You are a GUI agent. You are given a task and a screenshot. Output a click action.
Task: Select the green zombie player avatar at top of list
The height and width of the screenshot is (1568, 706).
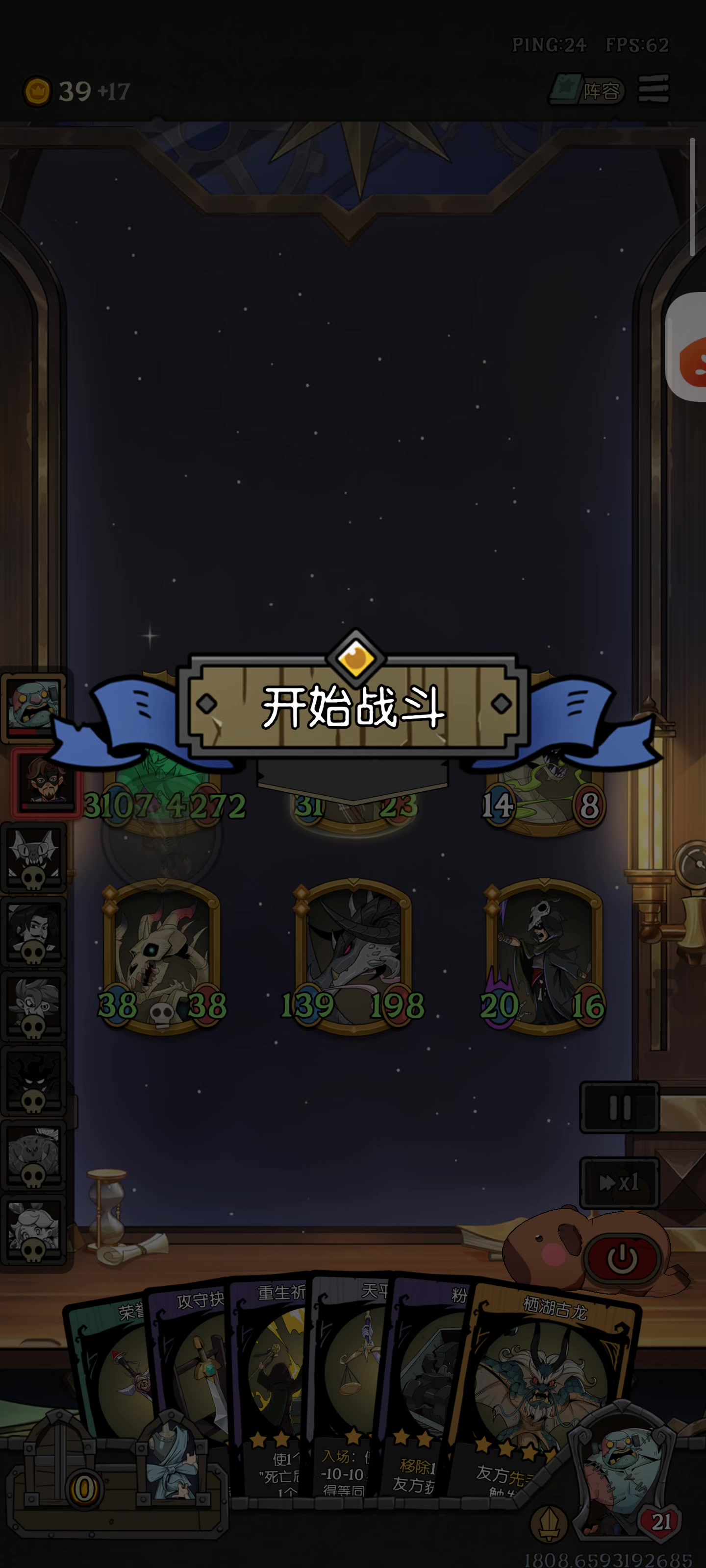34,706
